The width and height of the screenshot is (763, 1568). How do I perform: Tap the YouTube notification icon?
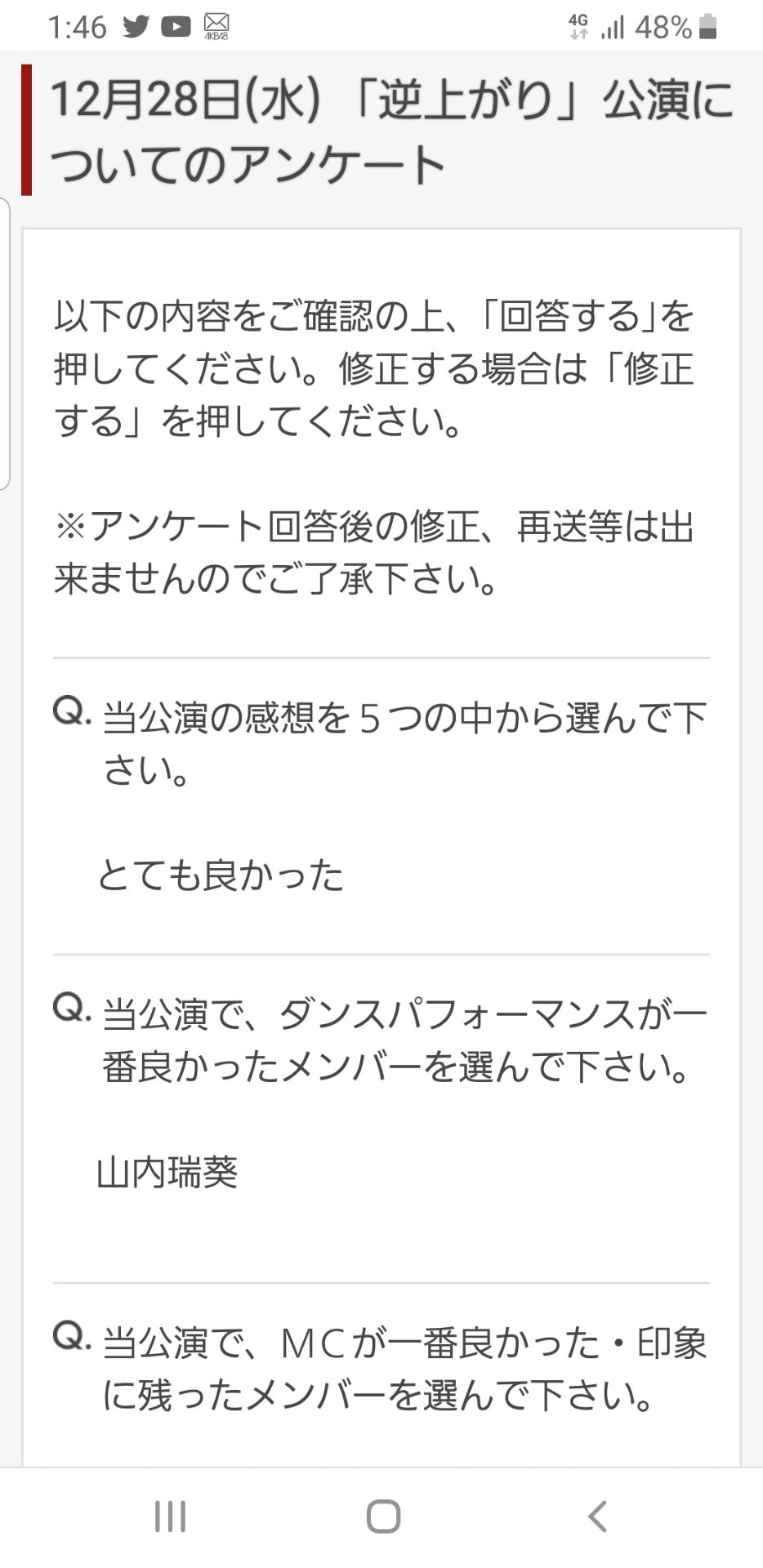pyautogui.click(x=175, y=27)
